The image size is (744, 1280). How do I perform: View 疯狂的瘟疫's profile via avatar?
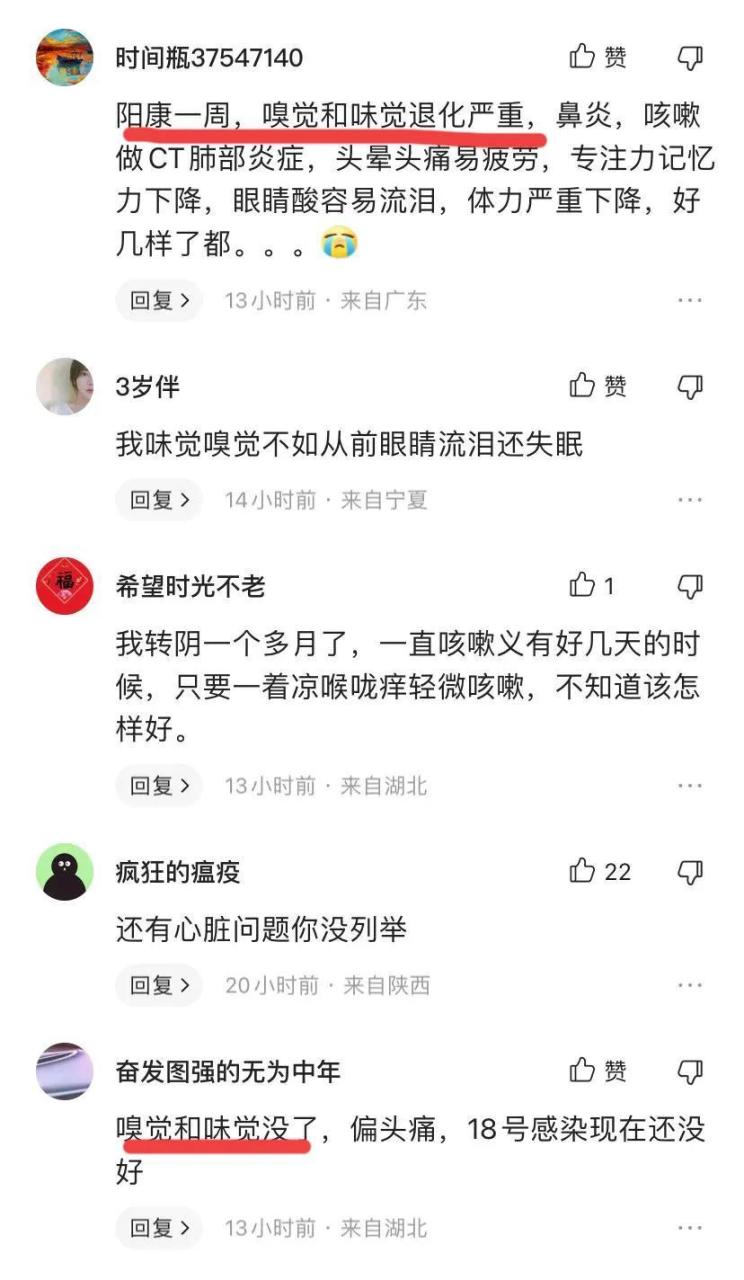65,872
